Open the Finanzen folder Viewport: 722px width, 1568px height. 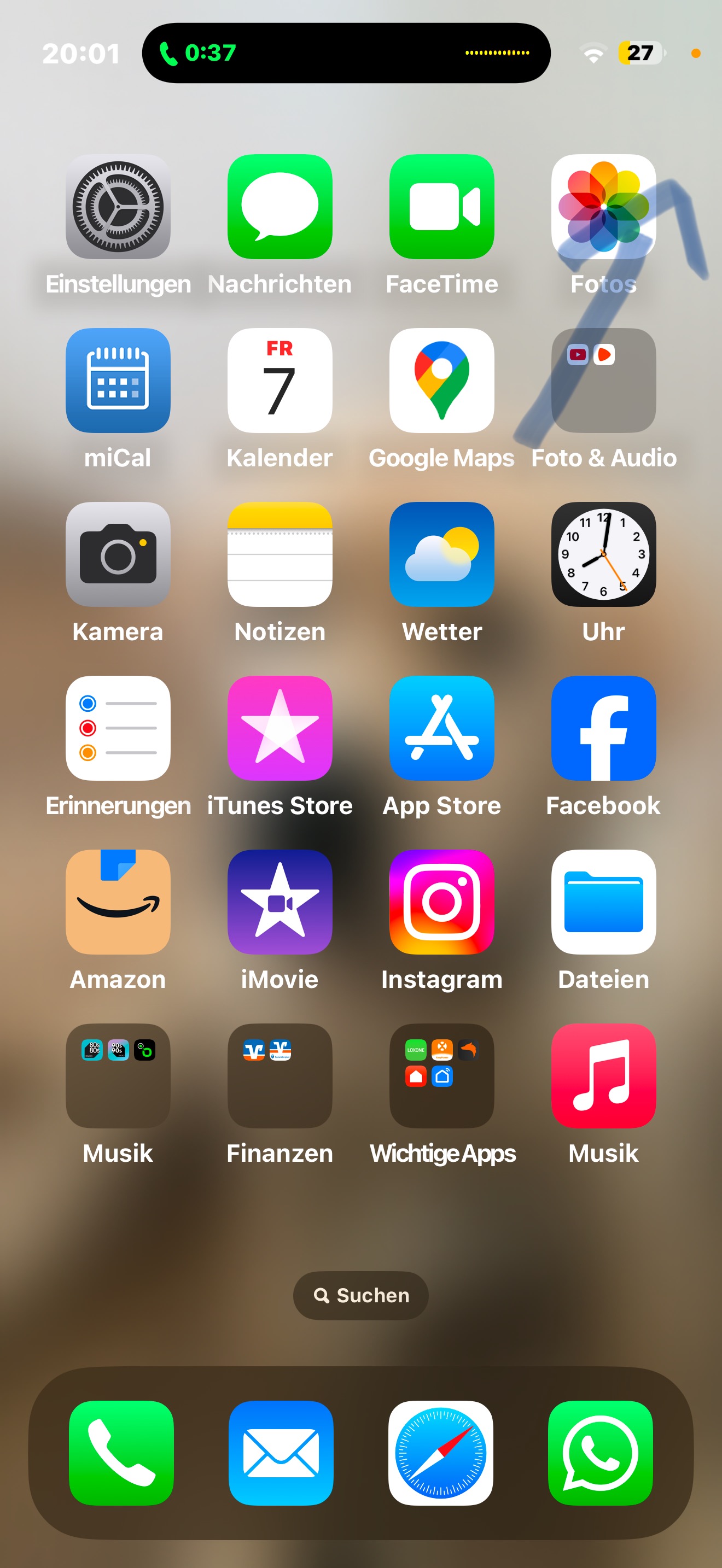click(x=280, y=1075)
